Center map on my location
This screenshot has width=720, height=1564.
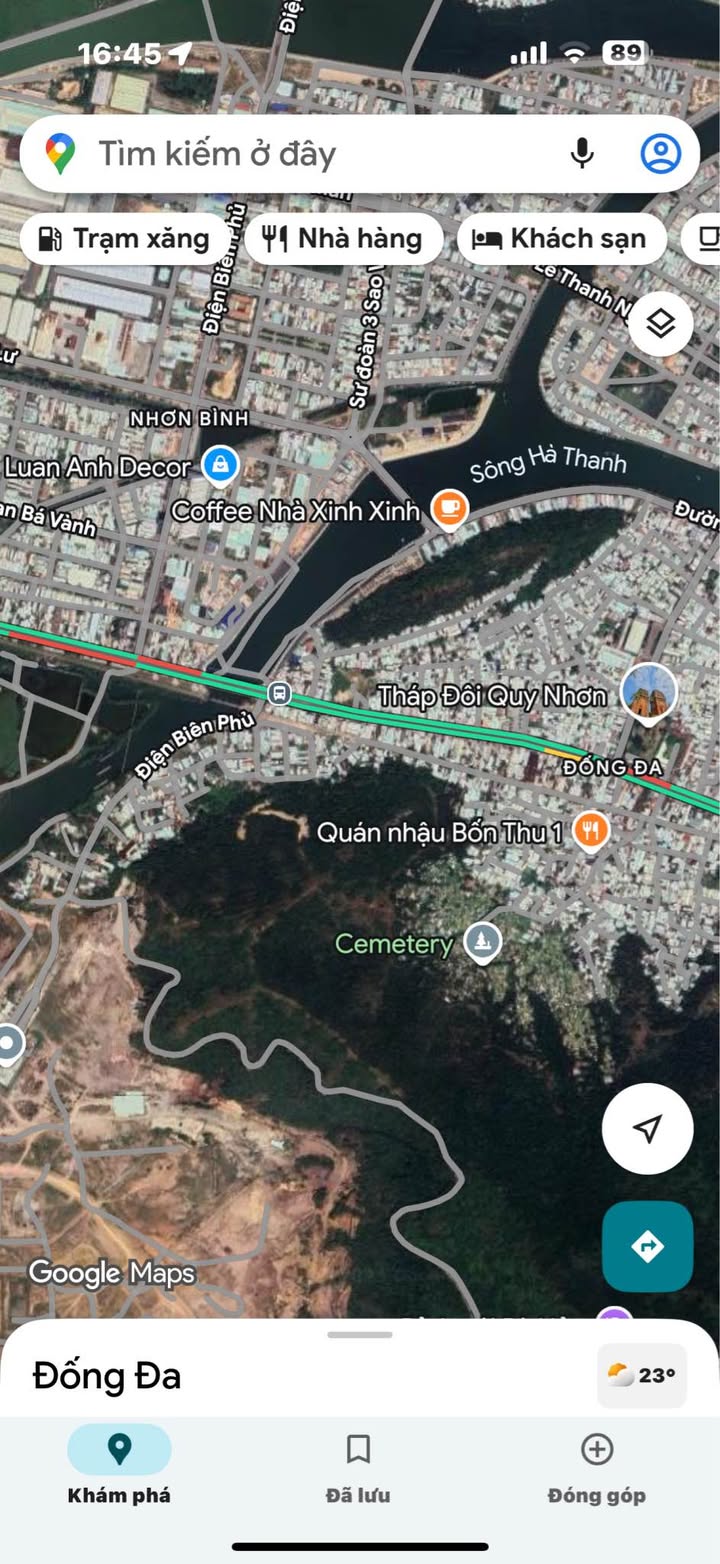647,1128
